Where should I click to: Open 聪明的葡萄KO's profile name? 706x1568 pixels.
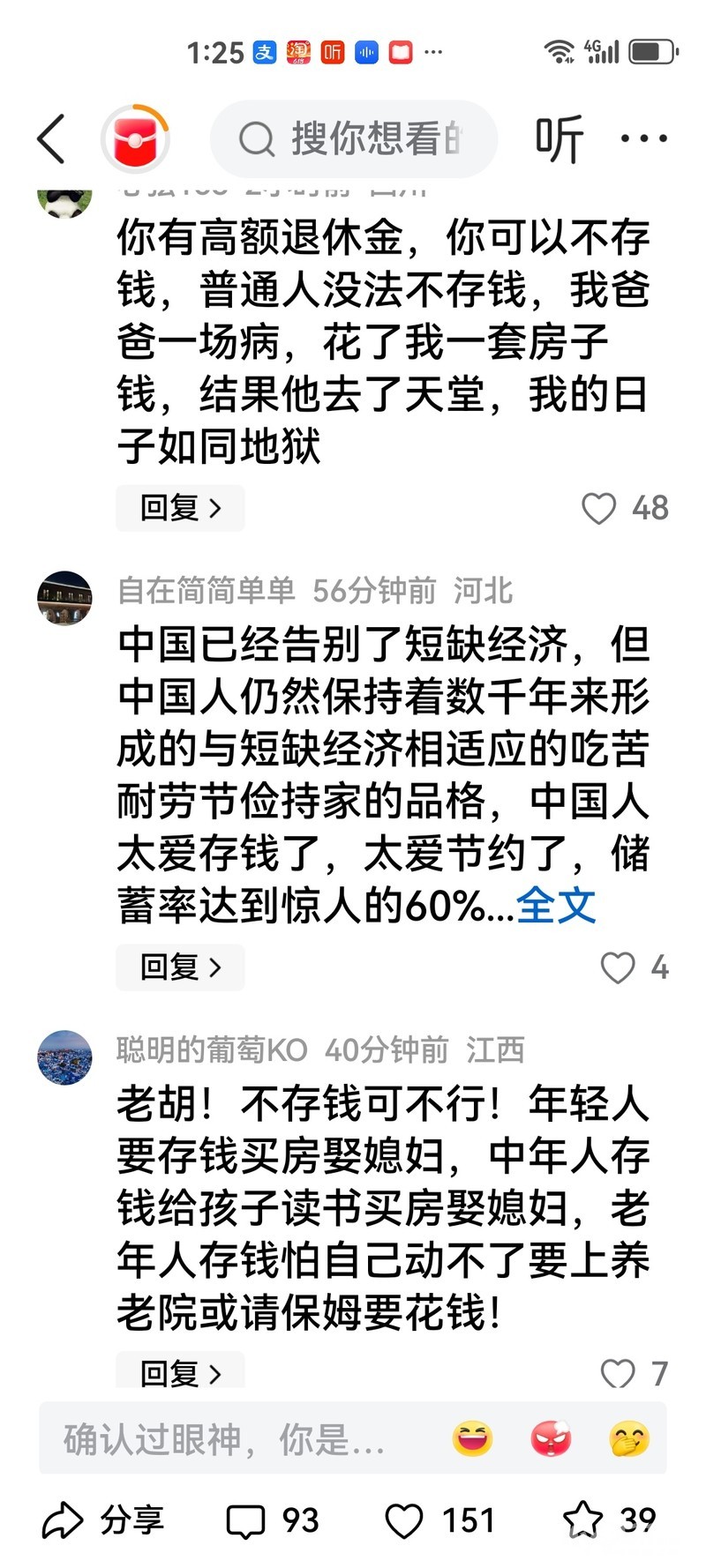[x=212, y=1049]
